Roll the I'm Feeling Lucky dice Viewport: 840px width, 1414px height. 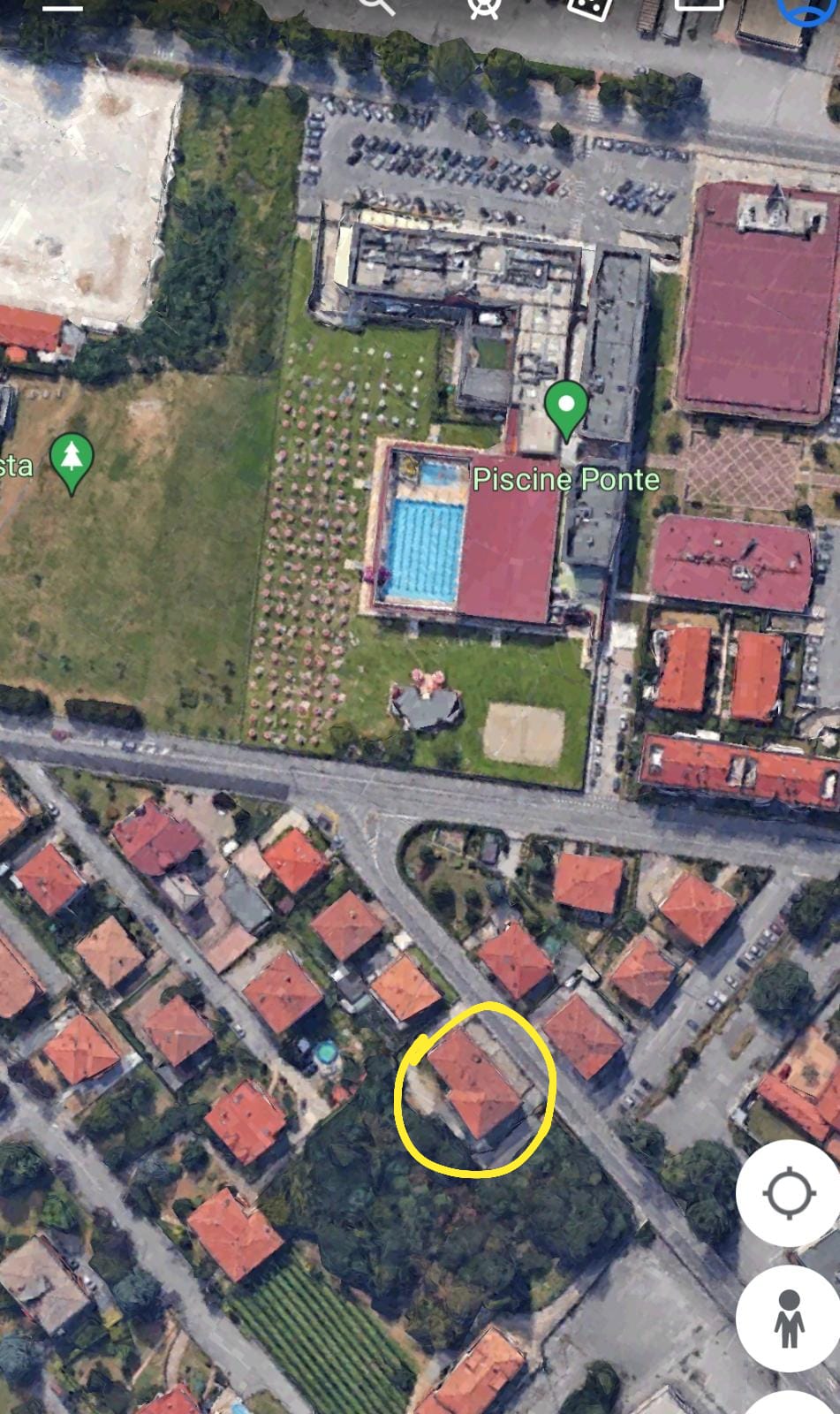[590, 8]
